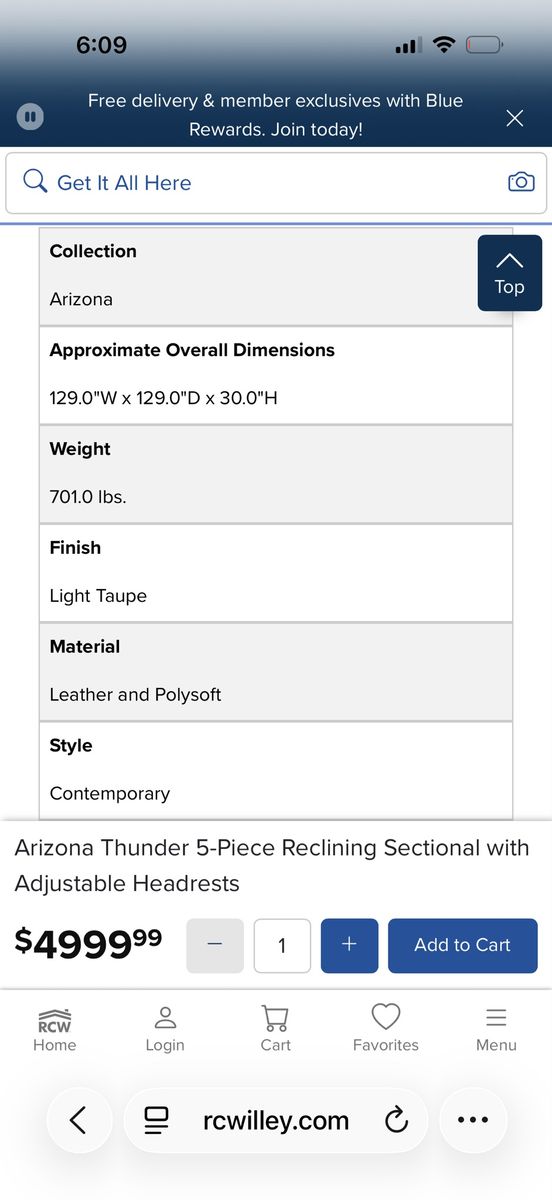The height and width of the screenshot is (1200, 552).
Task: Tap the rcwilley.com address bar
Action: tap(276, 1120)
